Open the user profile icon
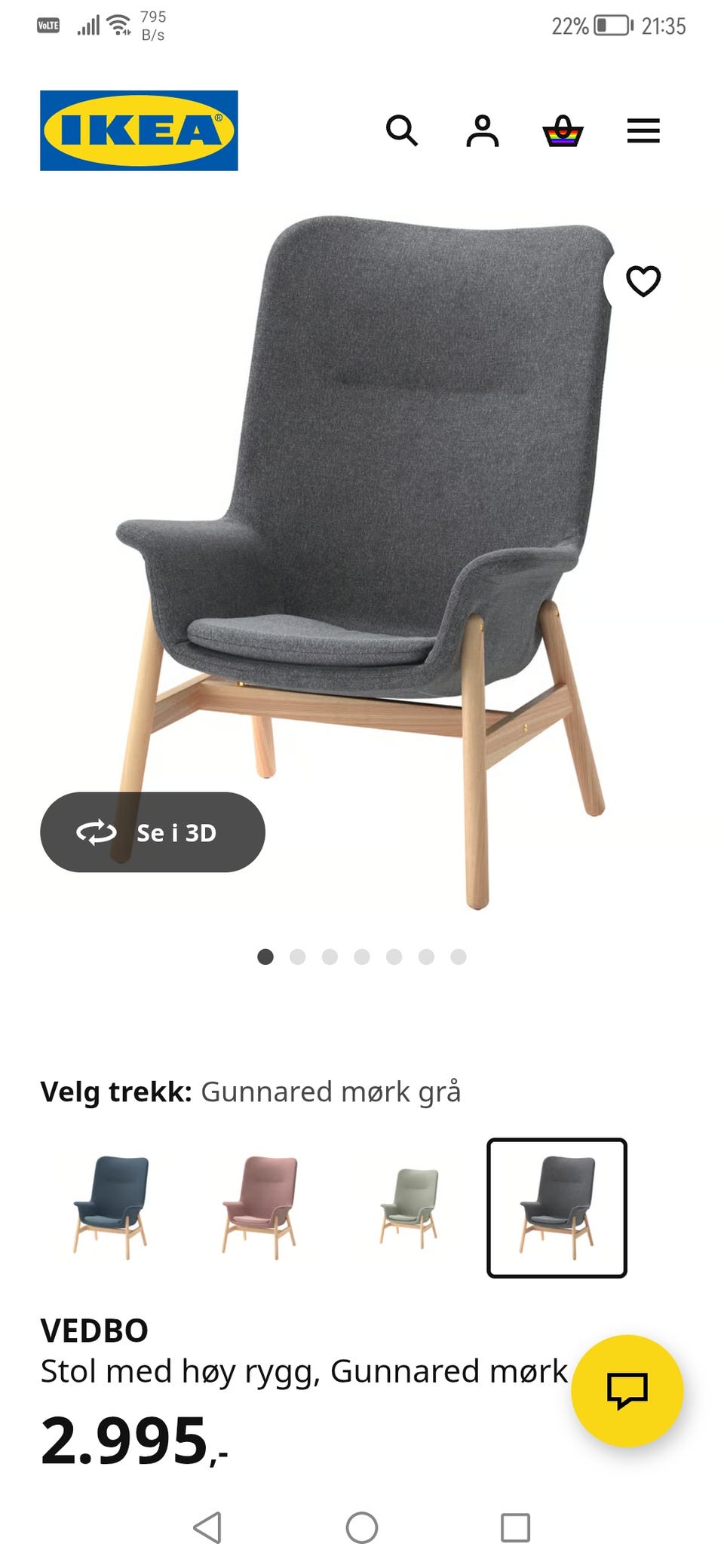 click(484, 132)
